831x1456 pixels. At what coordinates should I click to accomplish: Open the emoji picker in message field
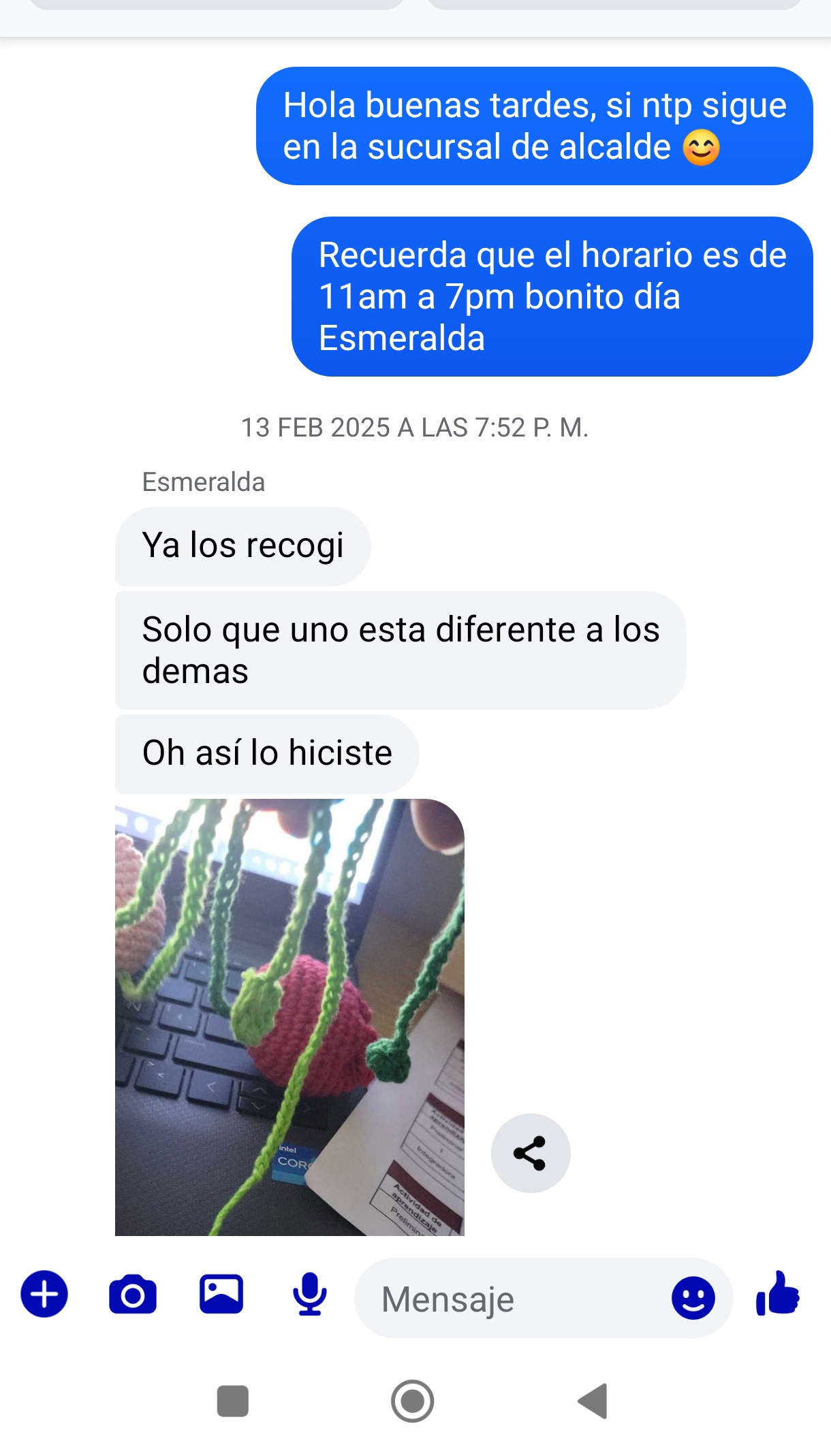click(x=693, y=1298)
